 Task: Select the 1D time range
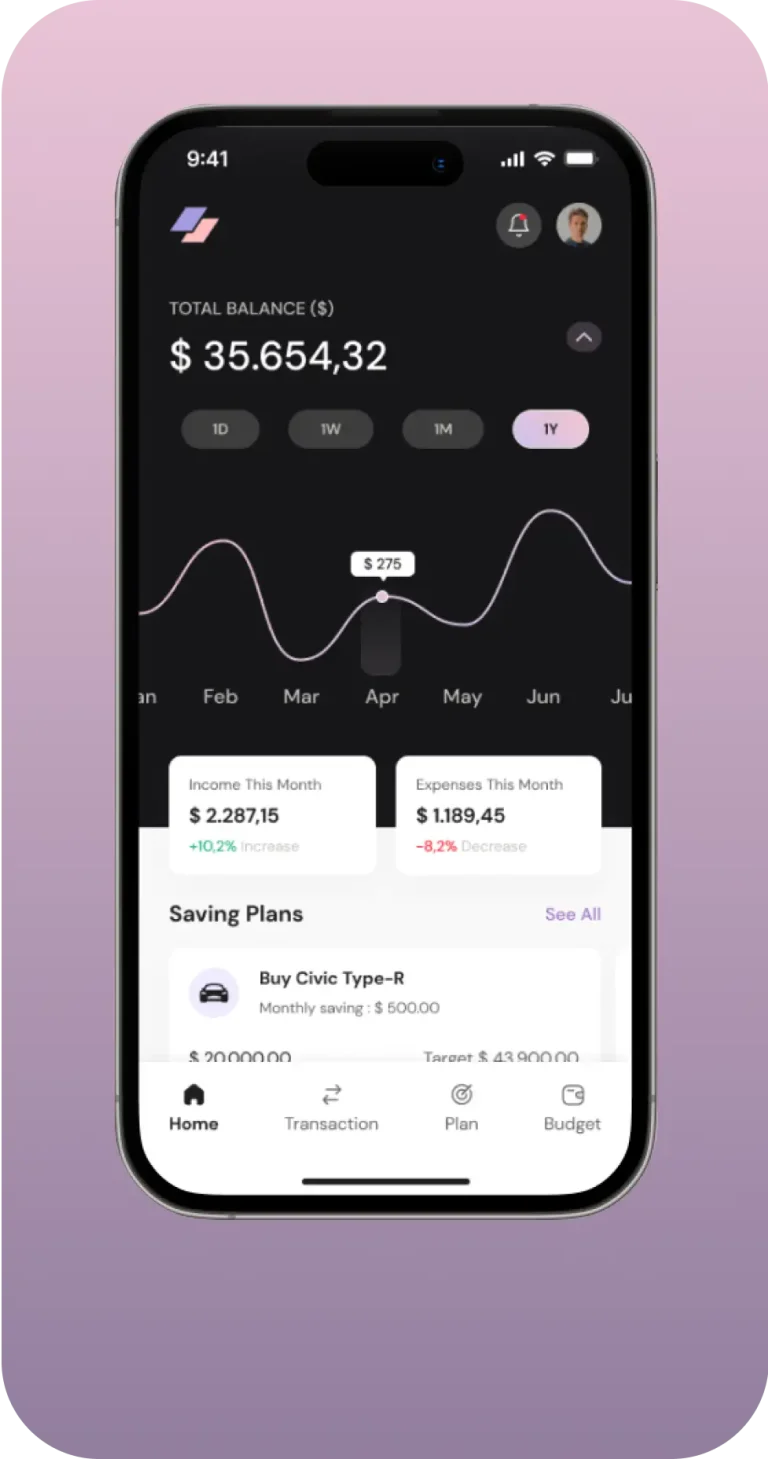coord(220,429)
